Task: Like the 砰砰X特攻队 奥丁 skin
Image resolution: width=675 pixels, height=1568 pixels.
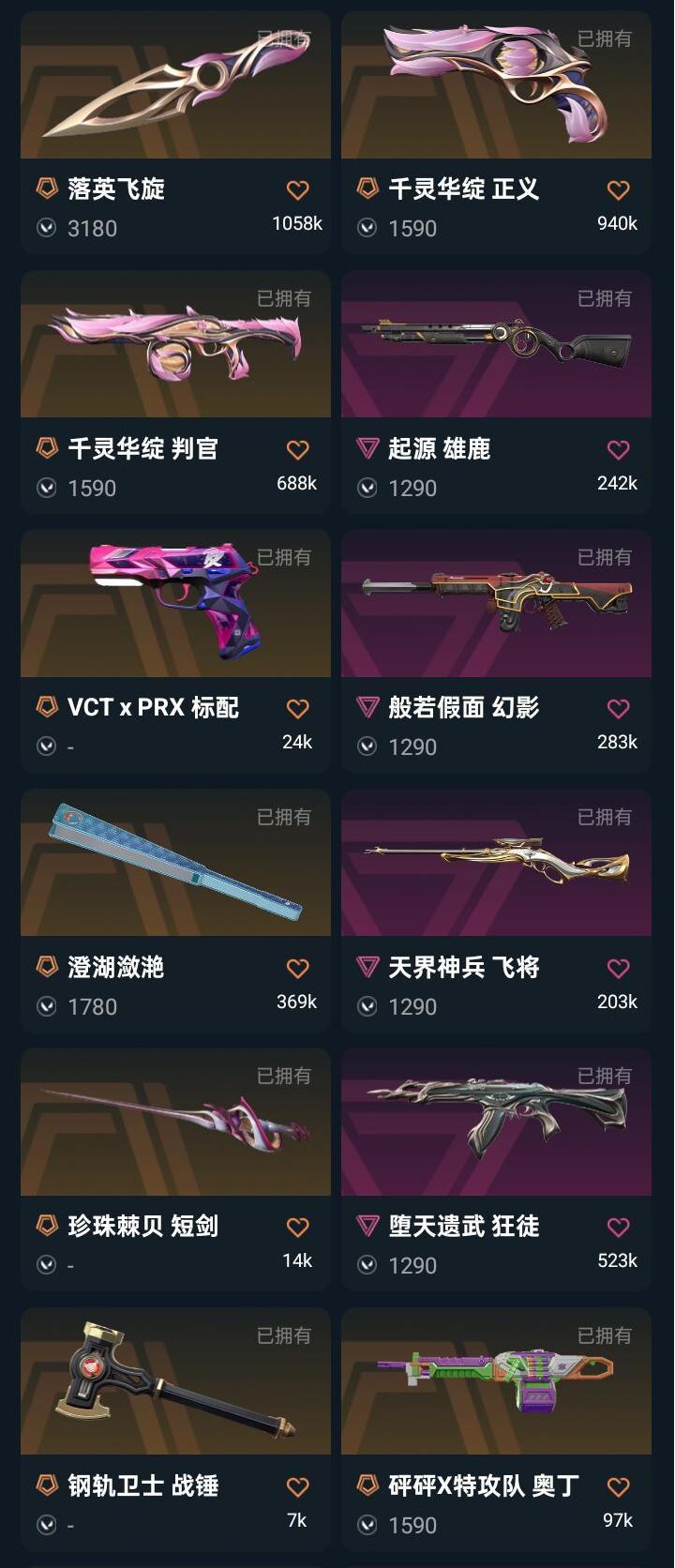Action: pyautogui.click(x=619, y=1487)
